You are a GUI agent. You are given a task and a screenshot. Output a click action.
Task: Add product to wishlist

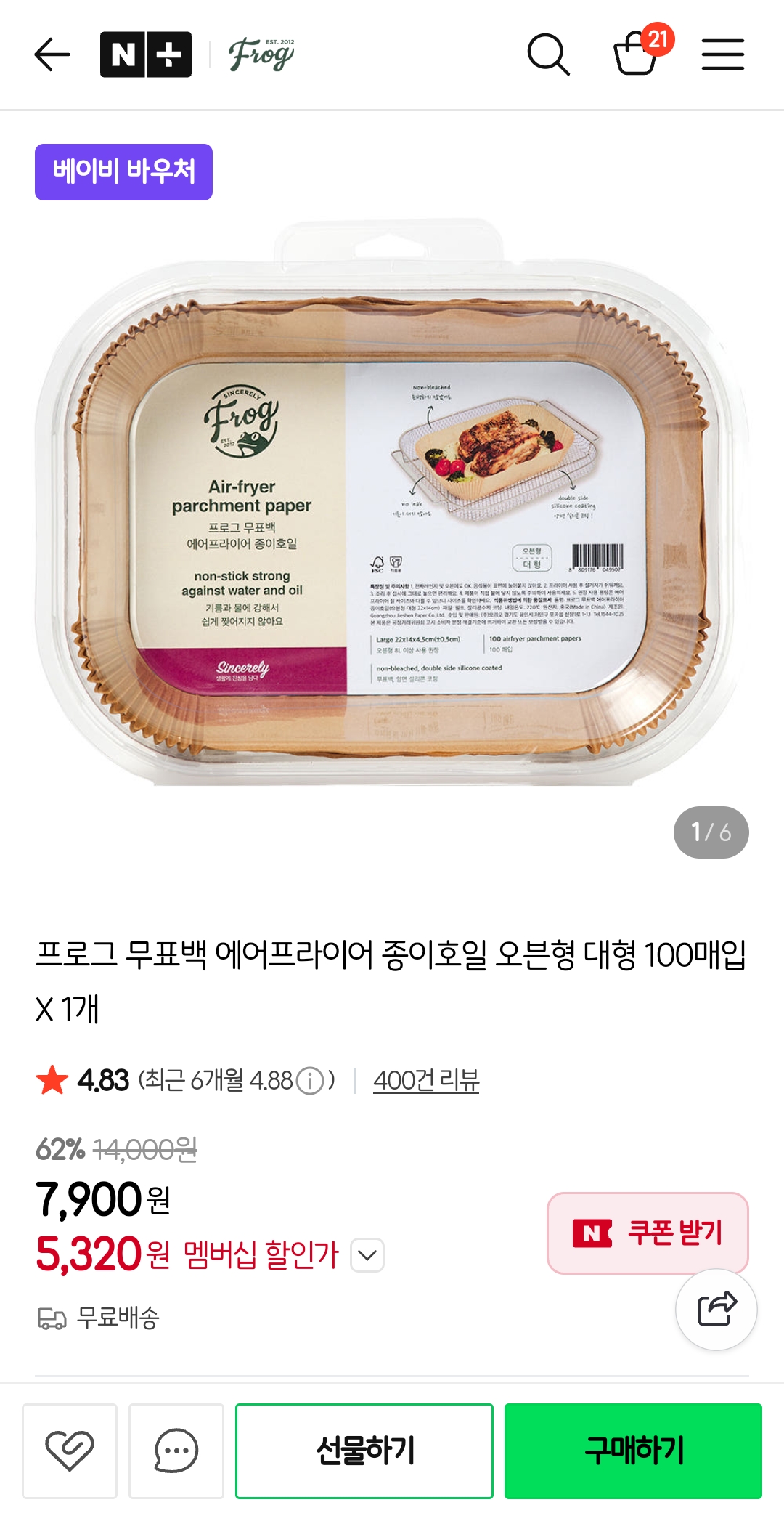pyautogui.click(x=70, y=1451)
